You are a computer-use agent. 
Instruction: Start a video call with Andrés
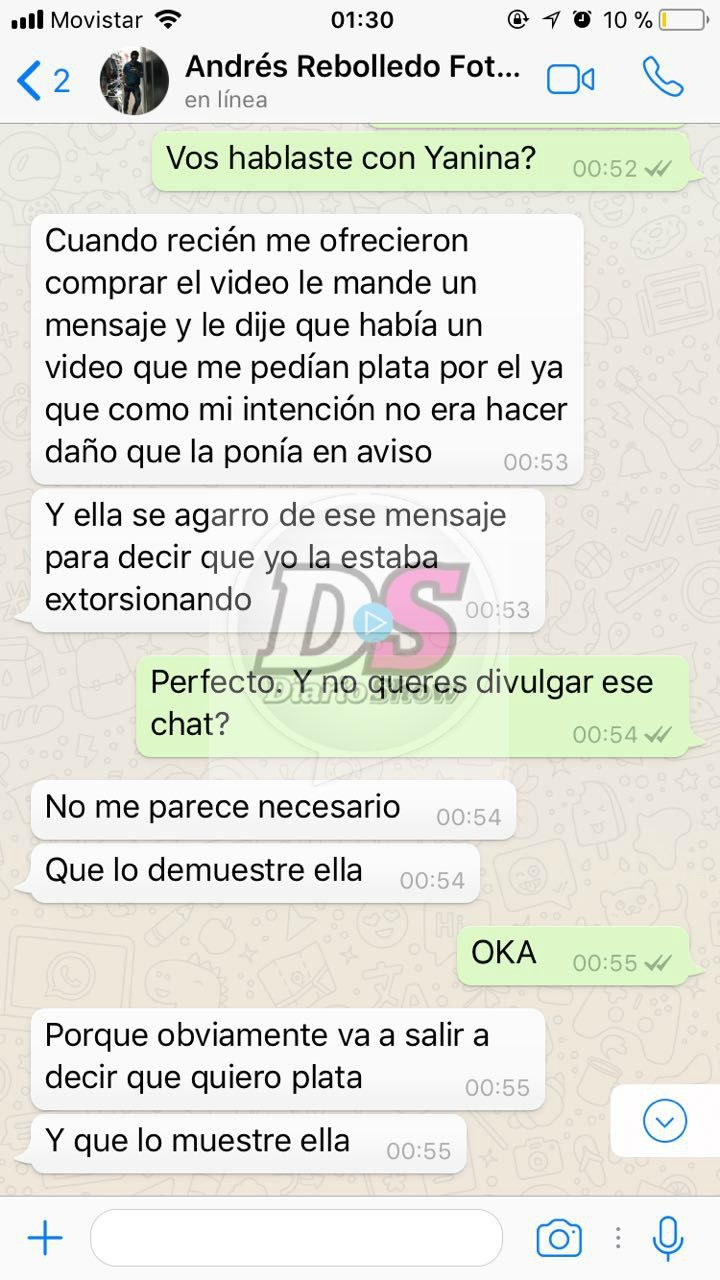point(570,80)
